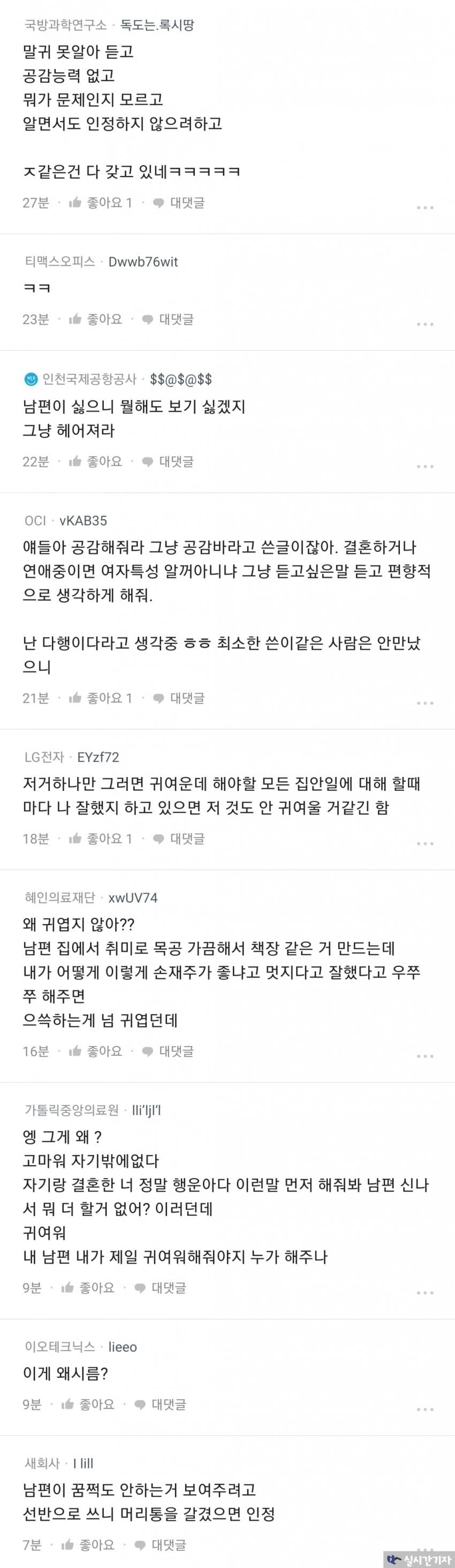Image resolution: width=455 pixels, height=1568 pixels.
Task: Reply to the 가톨릭중앙의료원 user's comment
Action: (x=160, y=1288)
